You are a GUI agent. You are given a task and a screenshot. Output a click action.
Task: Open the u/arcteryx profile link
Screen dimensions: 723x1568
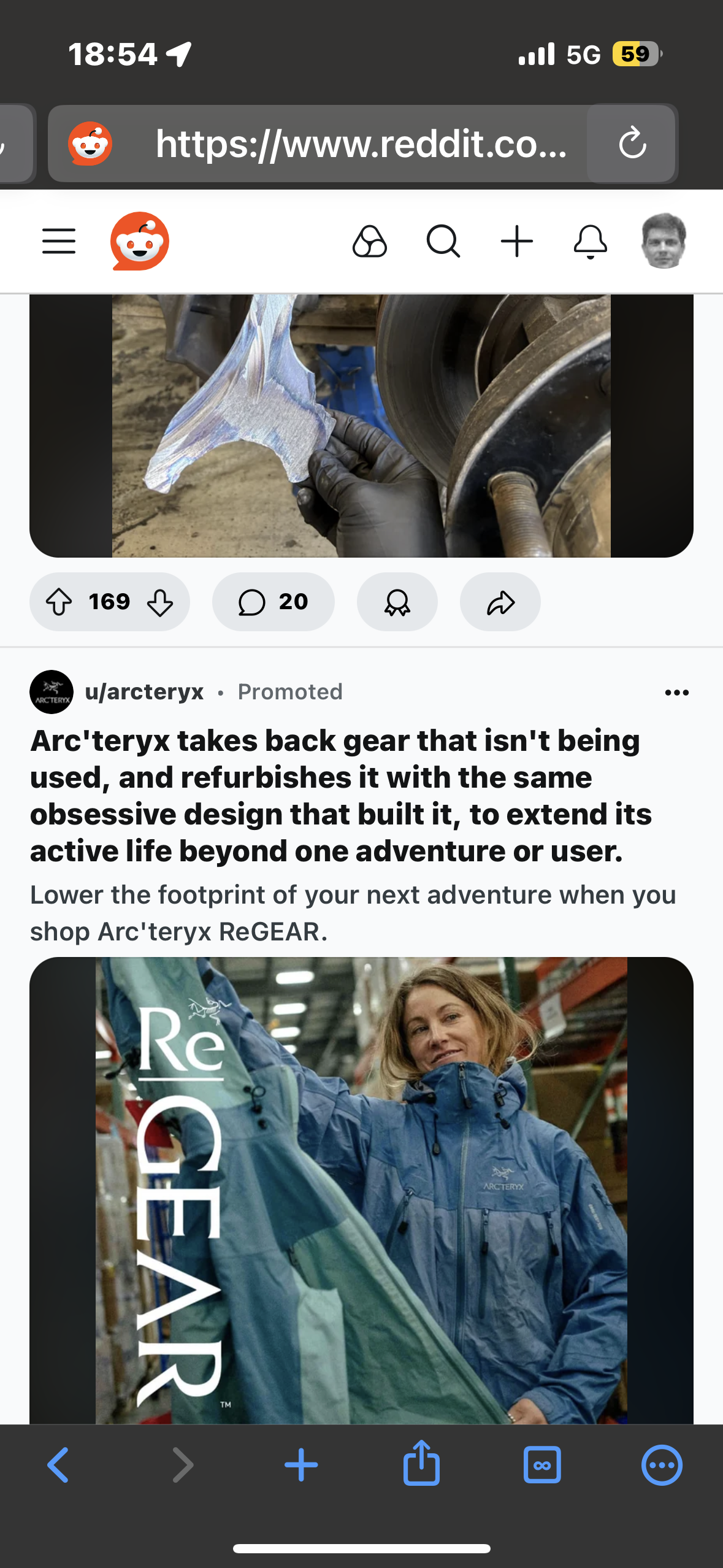144,692
